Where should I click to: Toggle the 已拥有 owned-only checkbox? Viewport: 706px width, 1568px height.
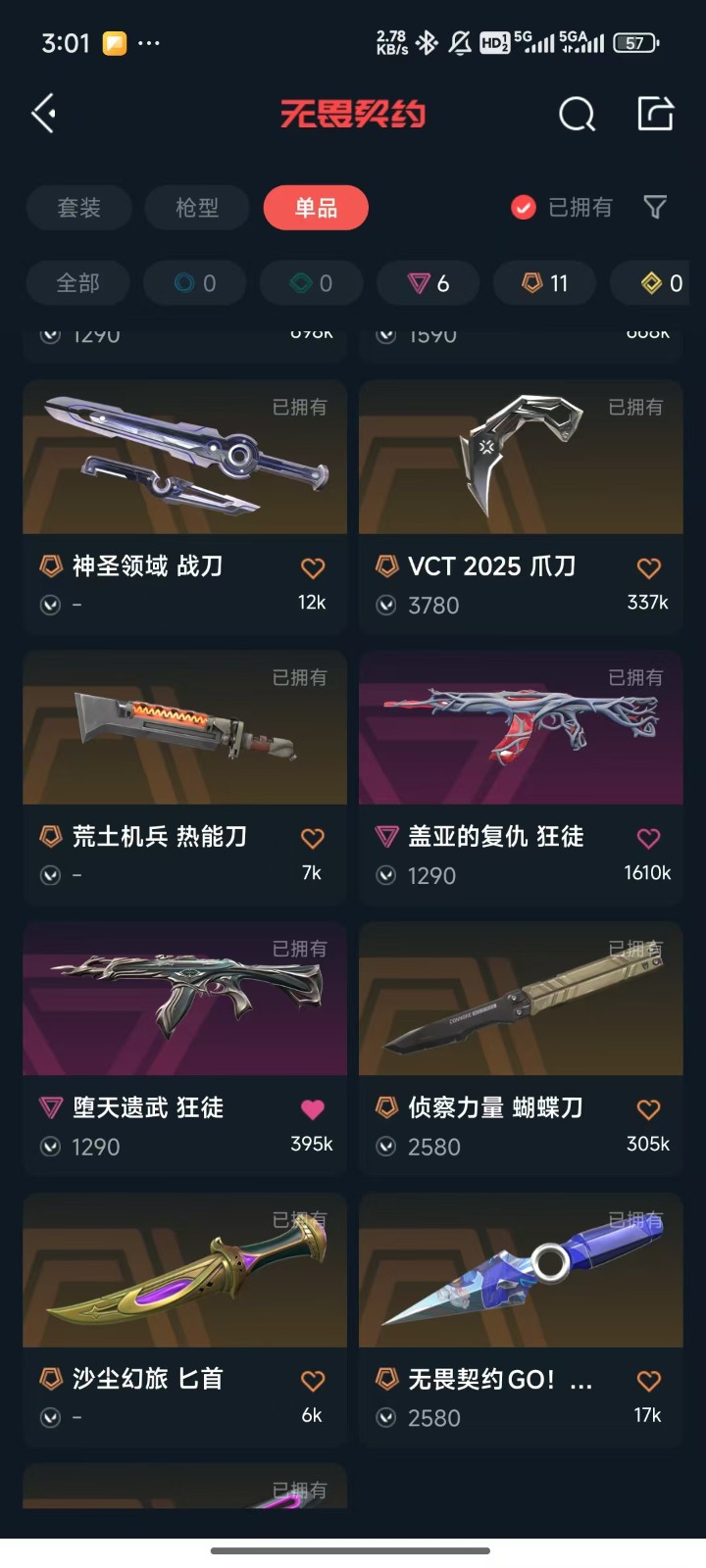pyautogui.click(x=524, y=208)
